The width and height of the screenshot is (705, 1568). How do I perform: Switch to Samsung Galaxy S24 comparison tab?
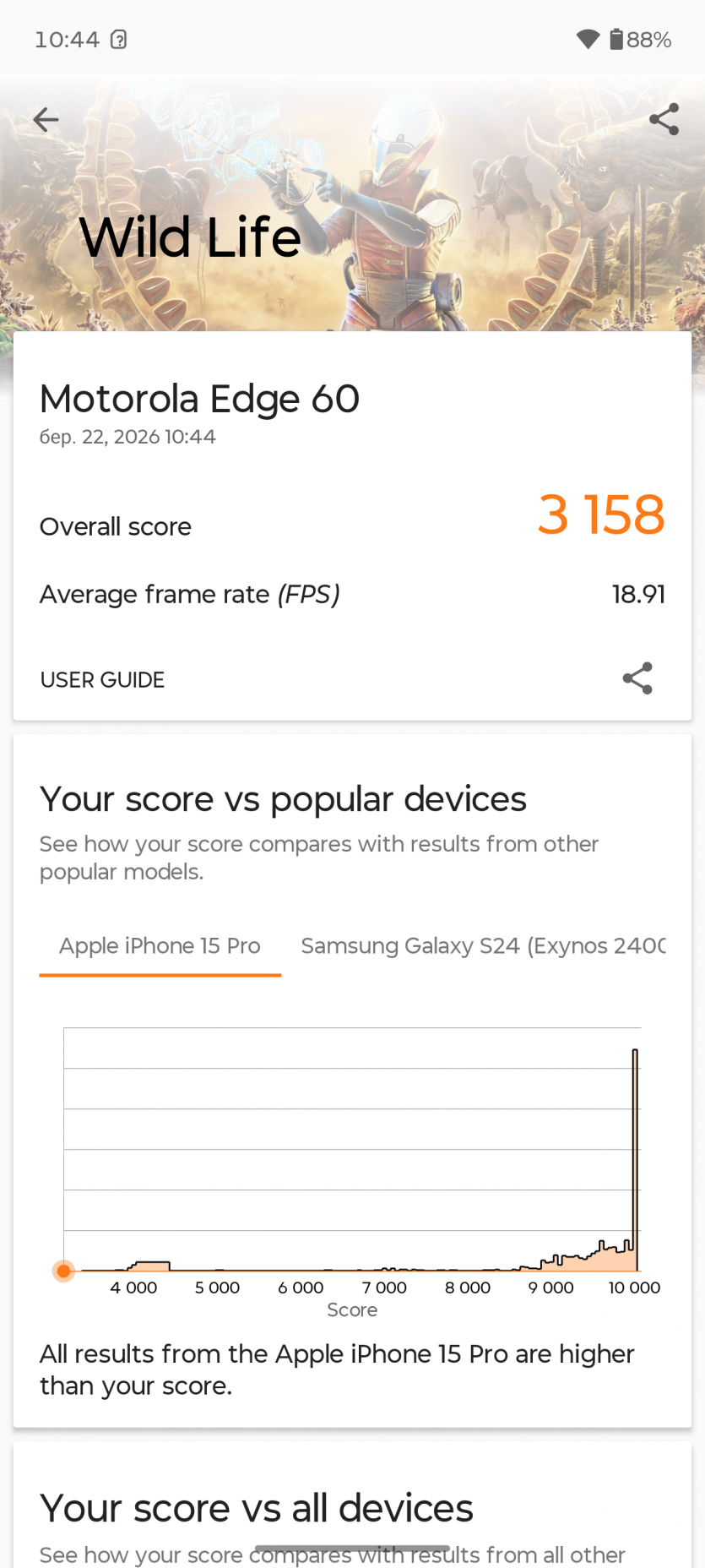coord(482,946)
